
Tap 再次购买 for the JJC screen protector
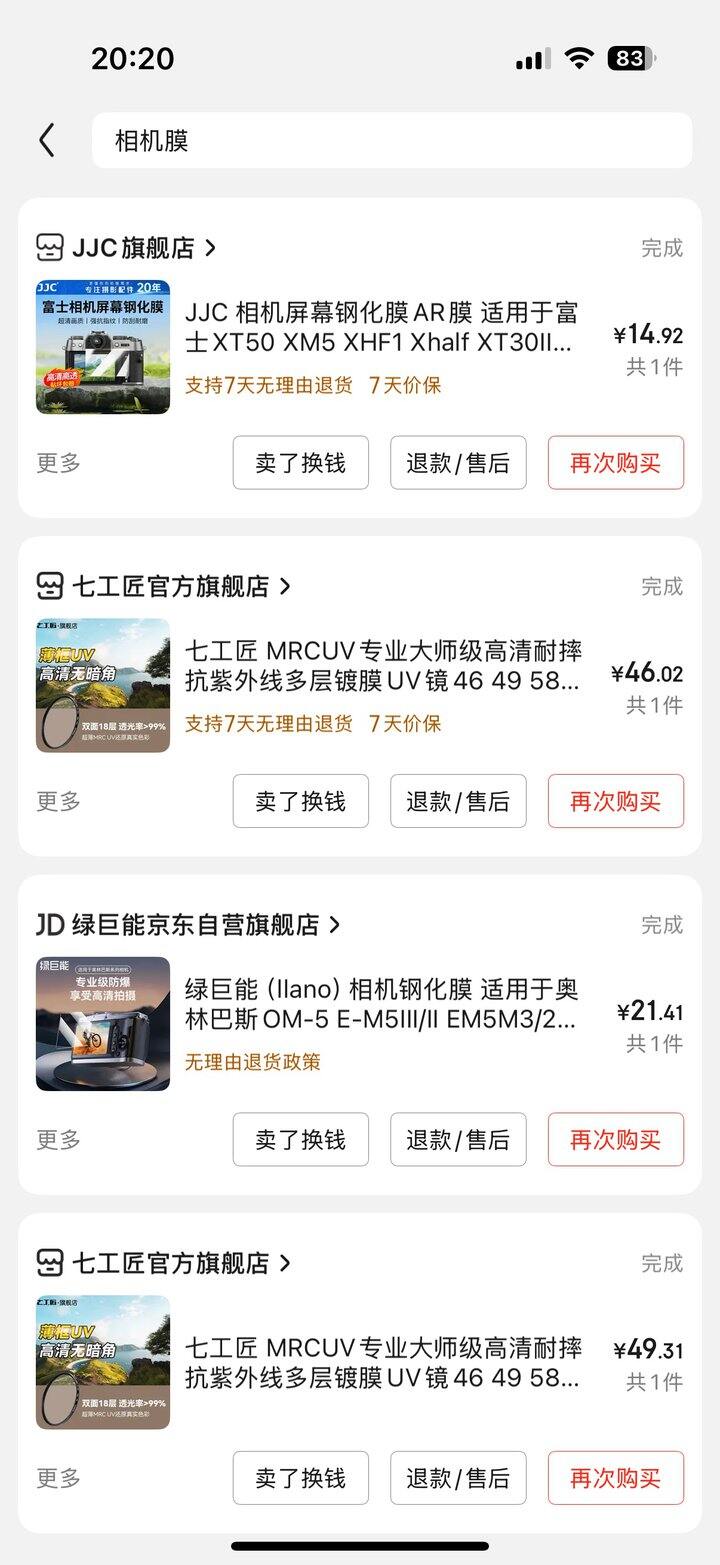pos(615,463)
